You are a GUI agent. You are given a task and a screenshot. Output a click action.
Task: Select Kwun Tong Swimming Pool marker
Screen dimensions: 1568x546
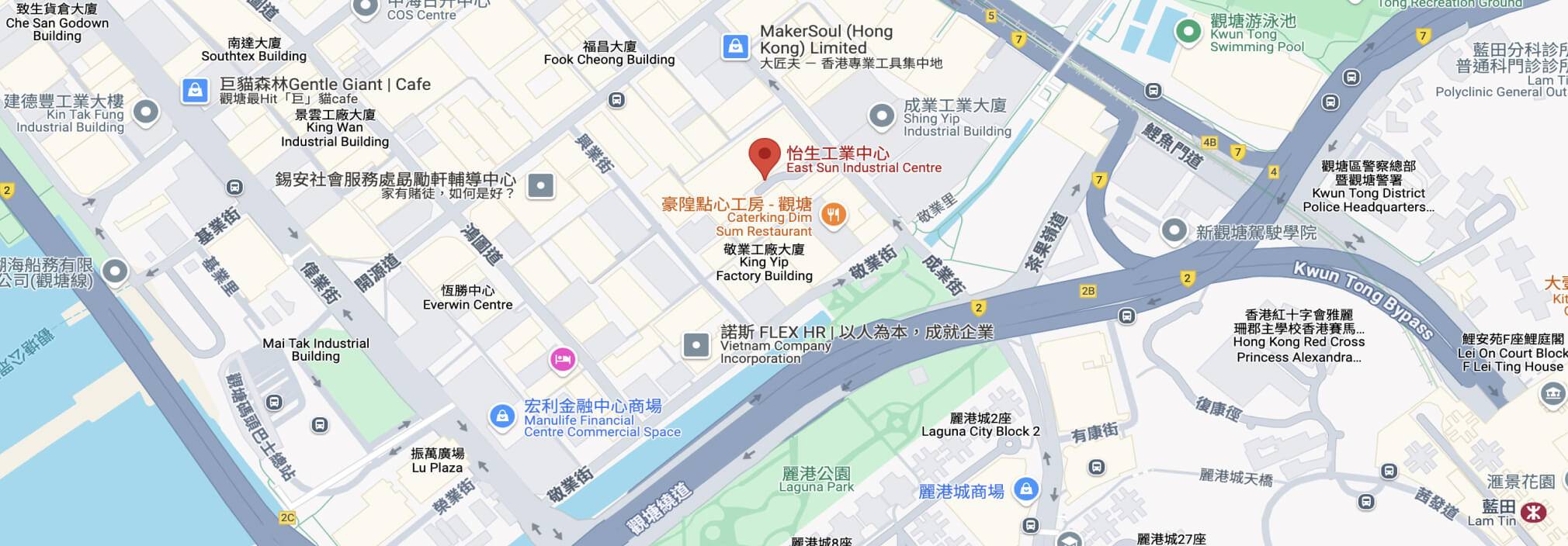pyautogui.click(x=1188, y=32)
